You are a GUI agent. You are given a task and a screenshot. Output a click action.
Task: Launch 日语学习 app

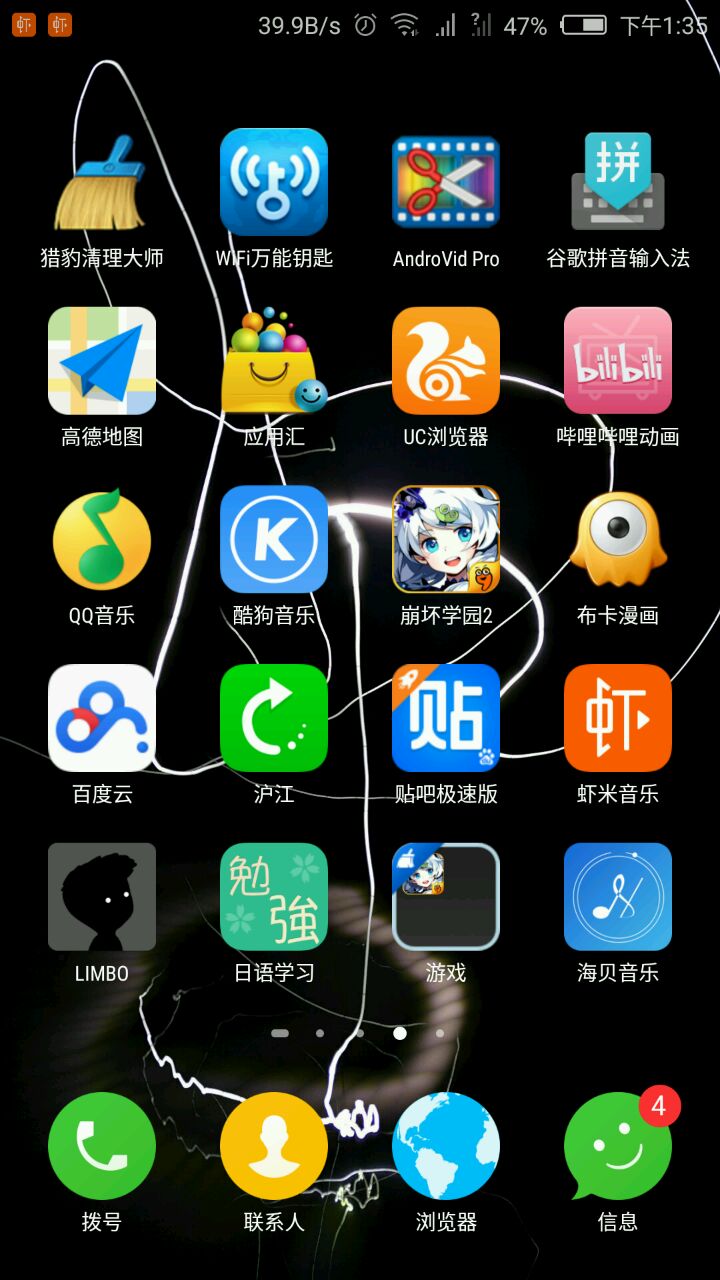274,897
